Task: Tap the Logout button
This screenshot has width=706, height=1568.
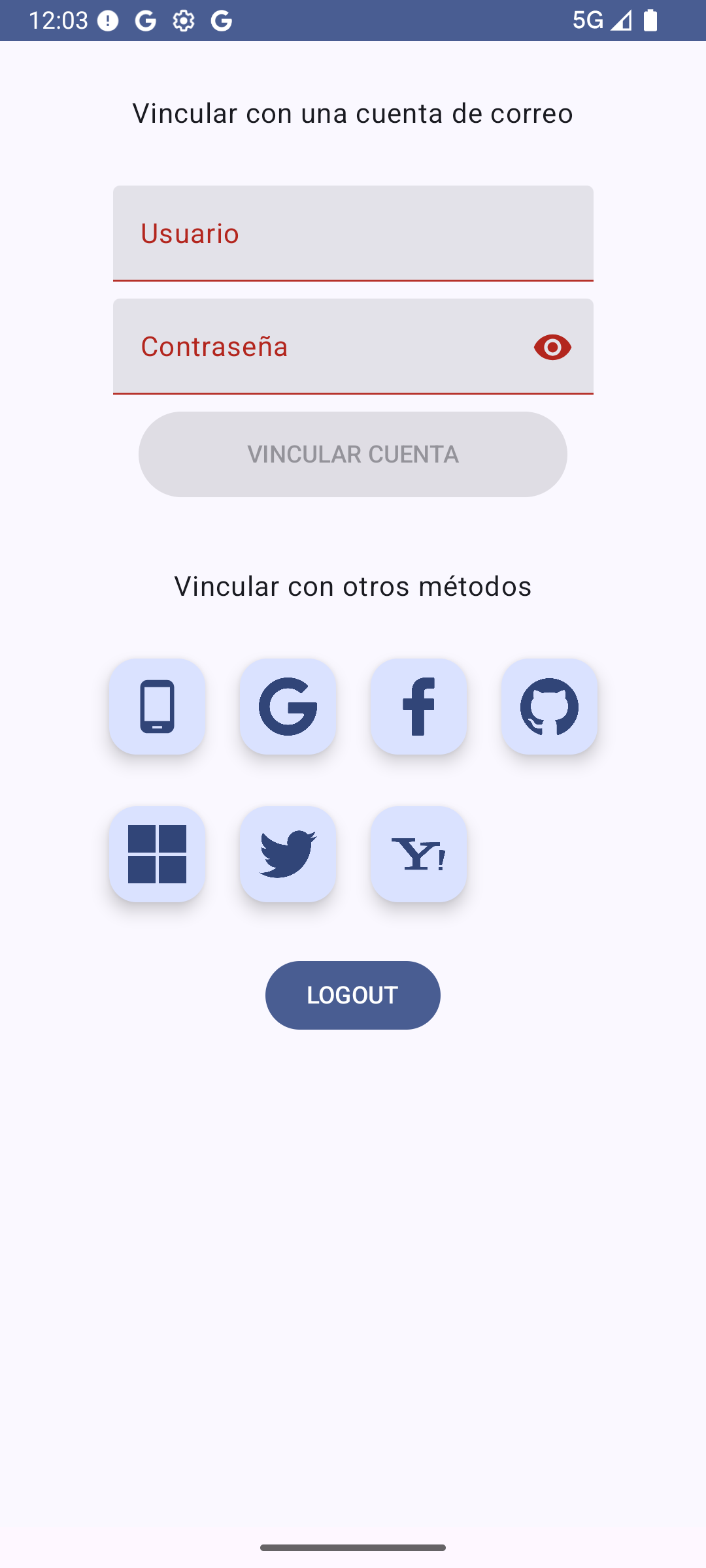Action: [353, 995]
